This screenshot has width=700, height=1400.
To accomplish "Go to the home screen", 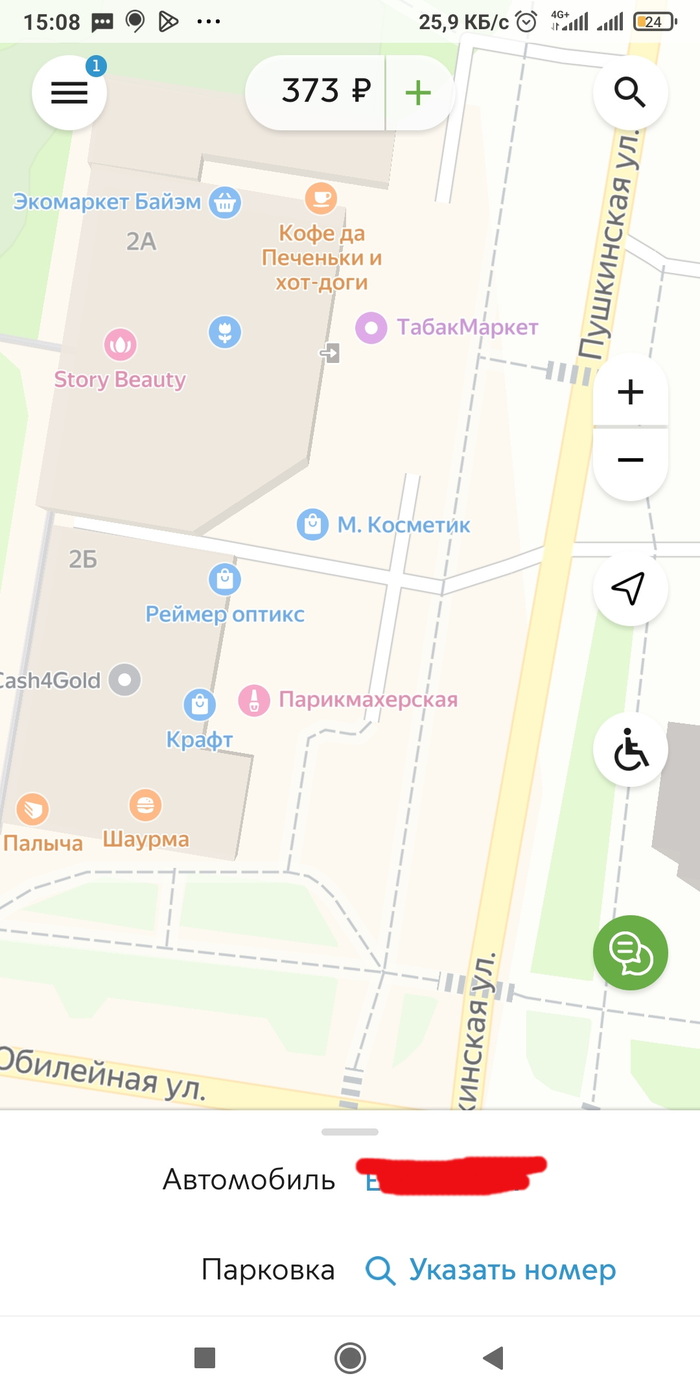I will (x=350, y=1357).
